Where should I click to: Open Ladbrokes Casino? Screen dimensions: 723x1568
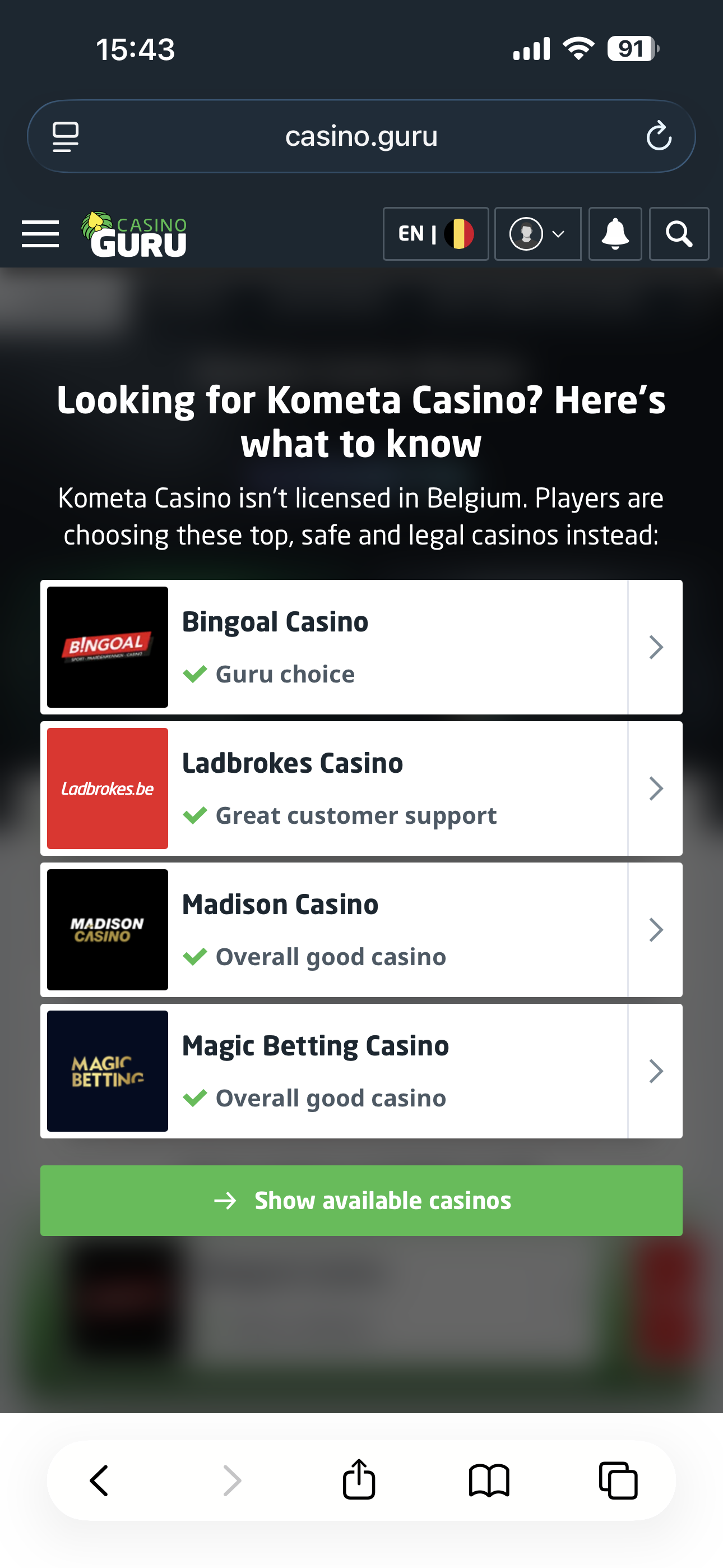point(361,788)
